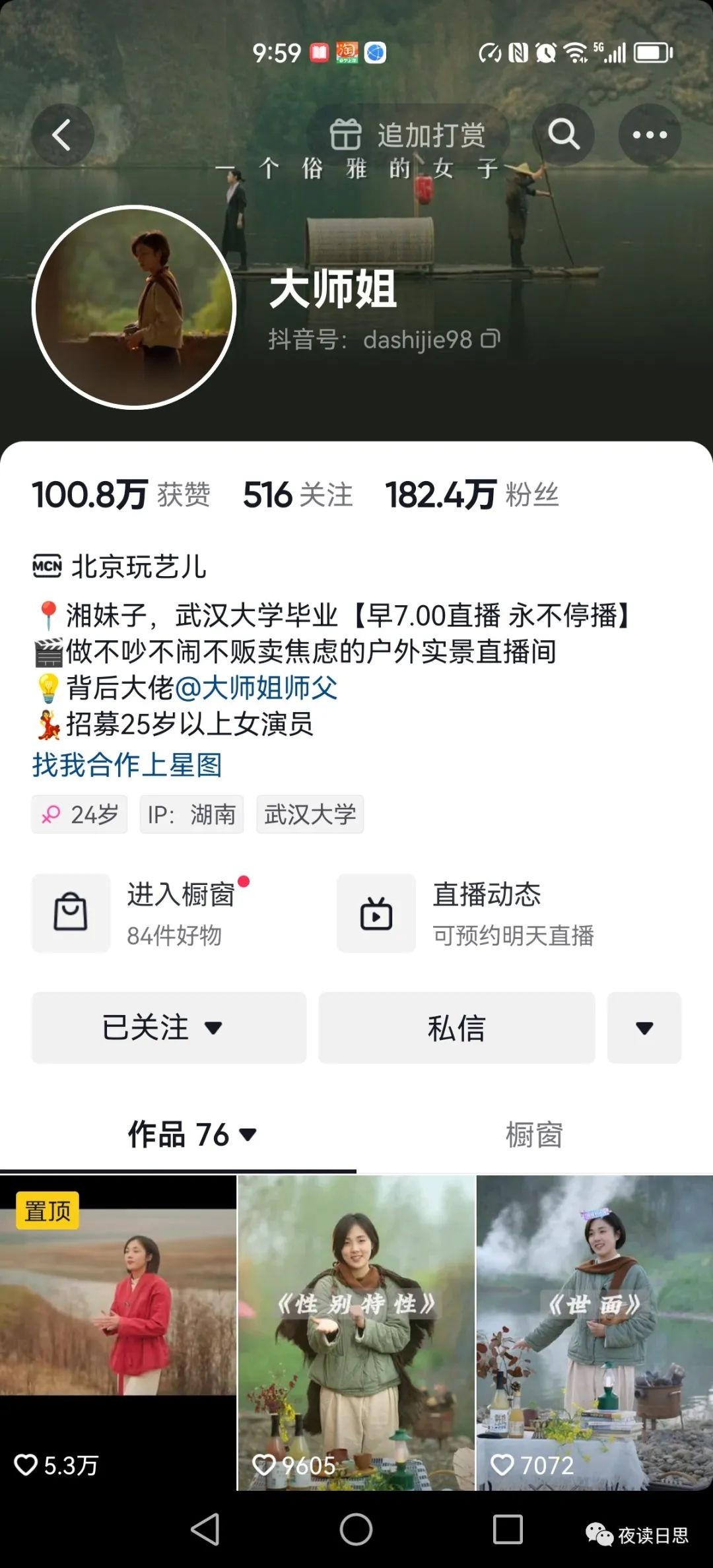Open the three-dot overflow menu
Viewport: 713px width, 1568px height.
[x=649, y=135]
